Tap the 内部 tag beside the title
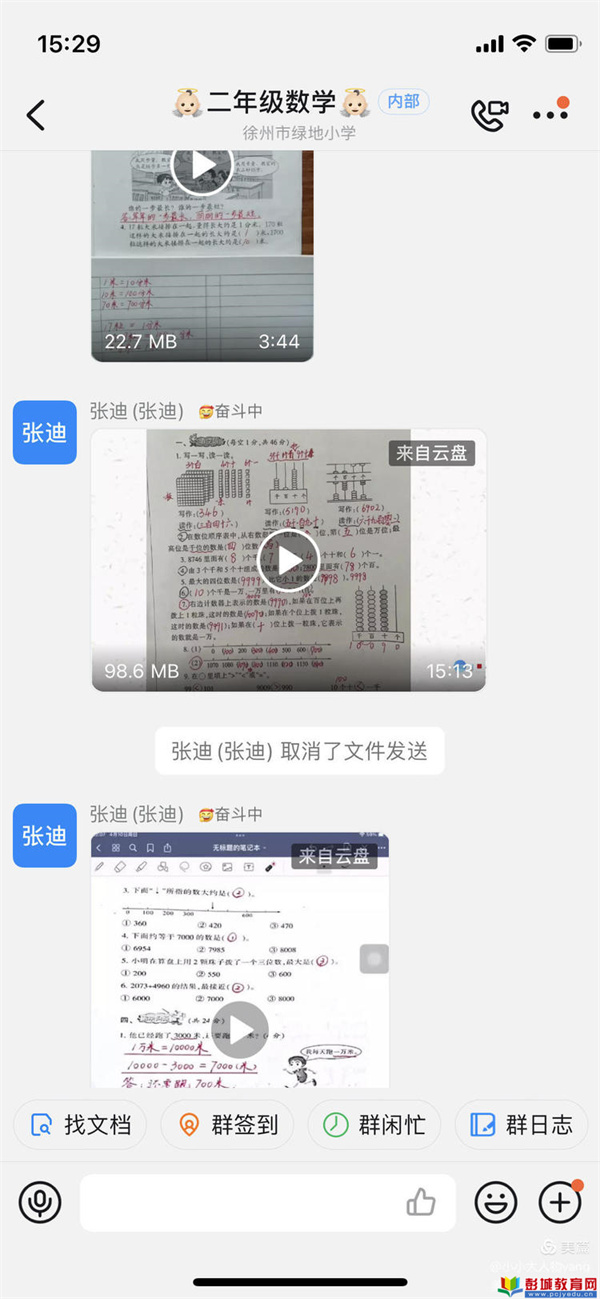This screenshot has height=1299, width=600. tap(403, 101)
